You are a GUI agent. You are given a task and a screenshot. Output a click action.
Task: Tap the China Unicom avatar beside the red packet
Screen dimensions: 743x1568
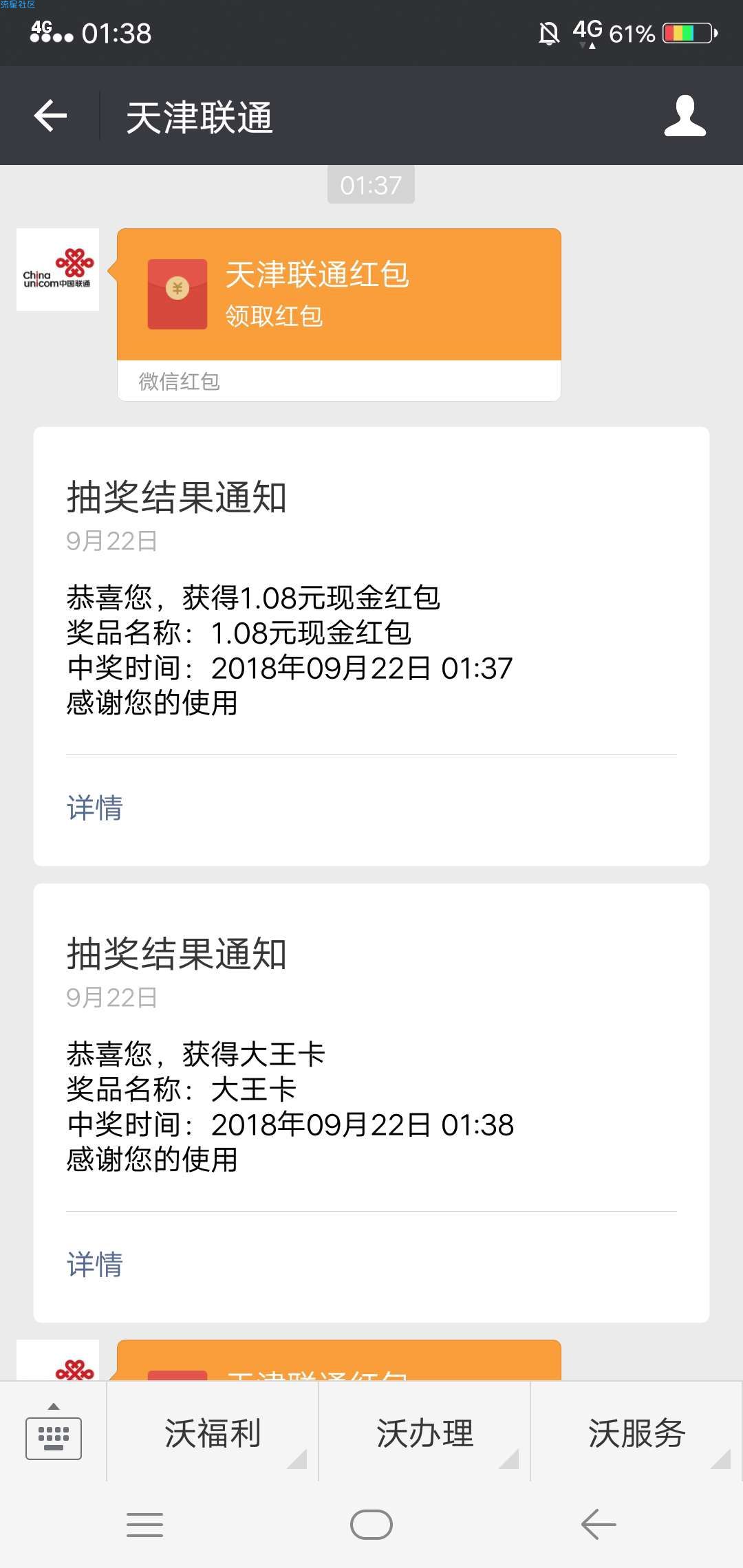pos(58,270)
